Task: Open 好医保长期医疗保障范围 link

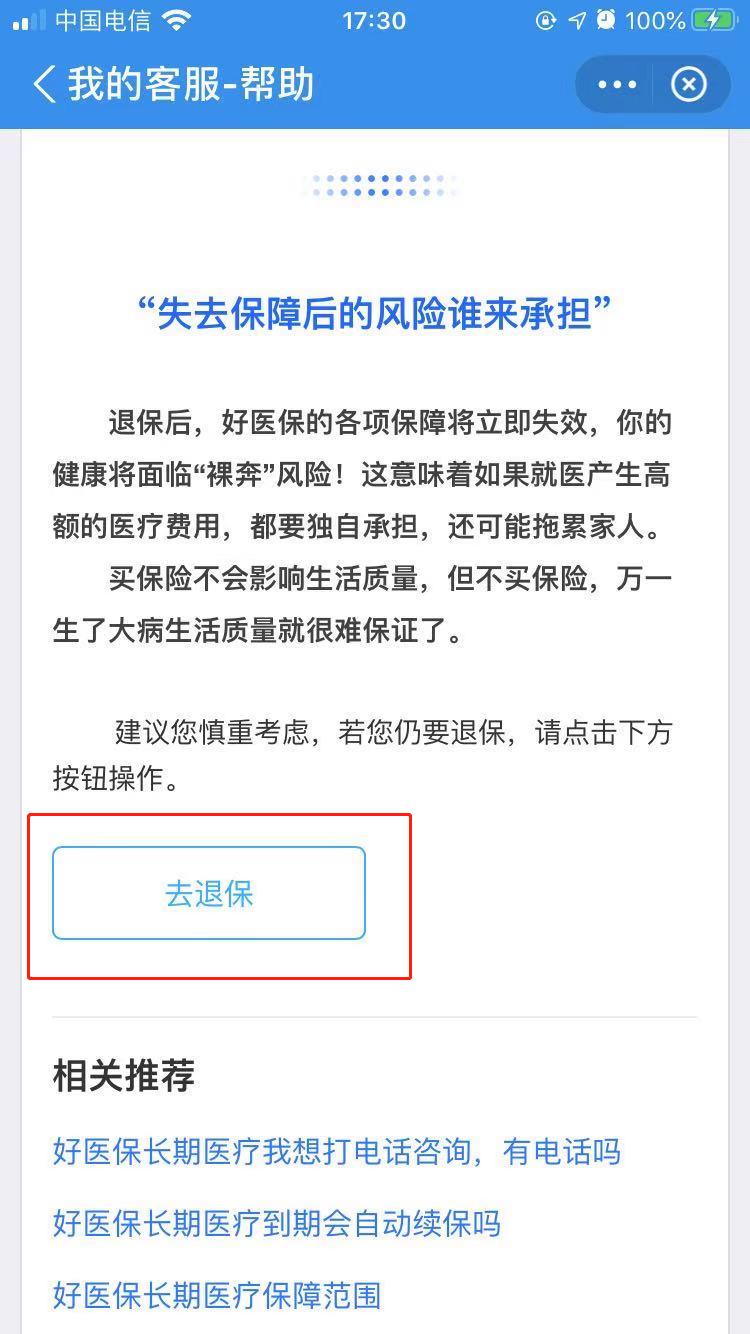Action: pos(217,1296)
